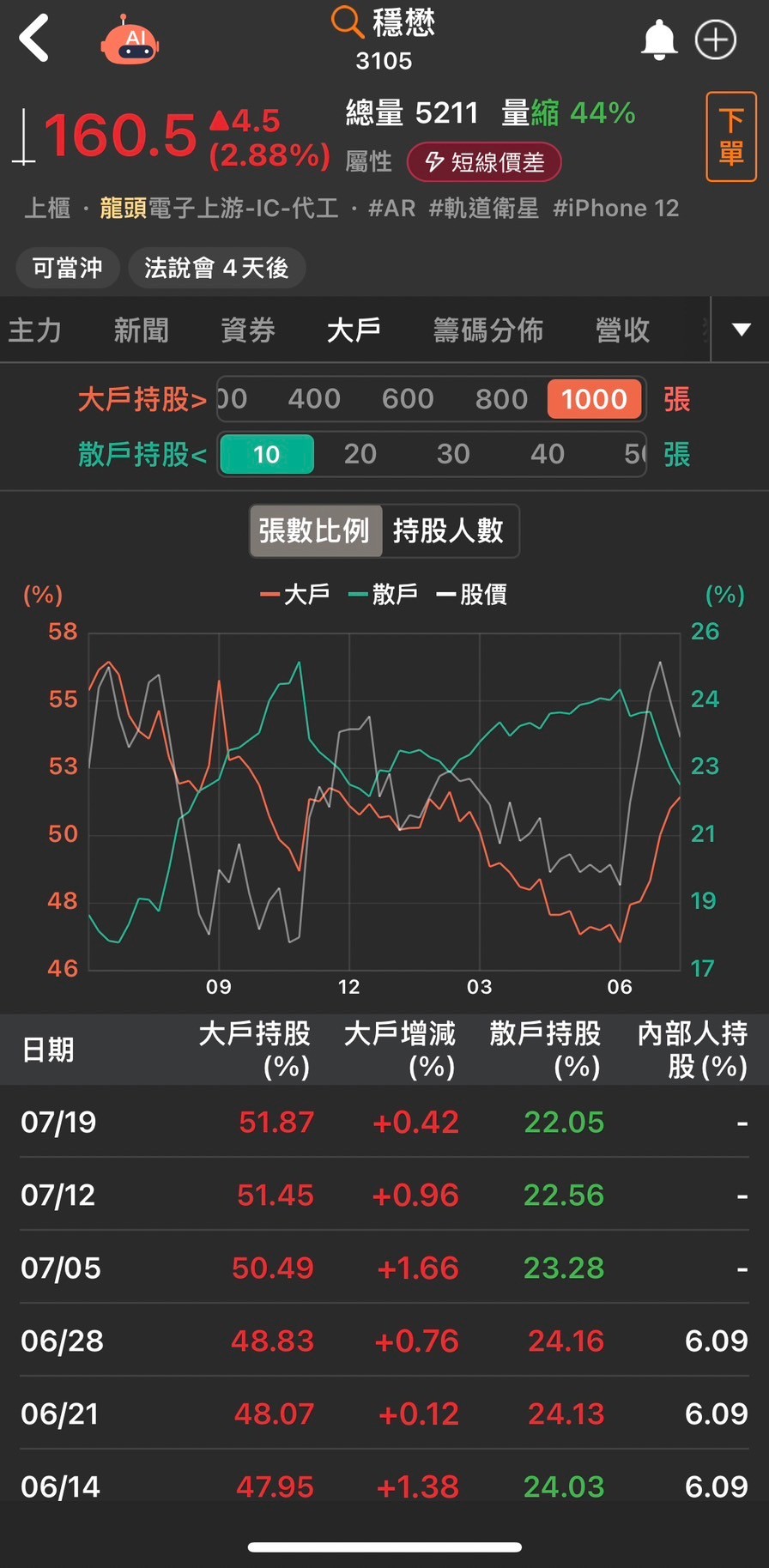
Task: Select 400 for 大戶持股 threshold
Action: tap(314, 399)
